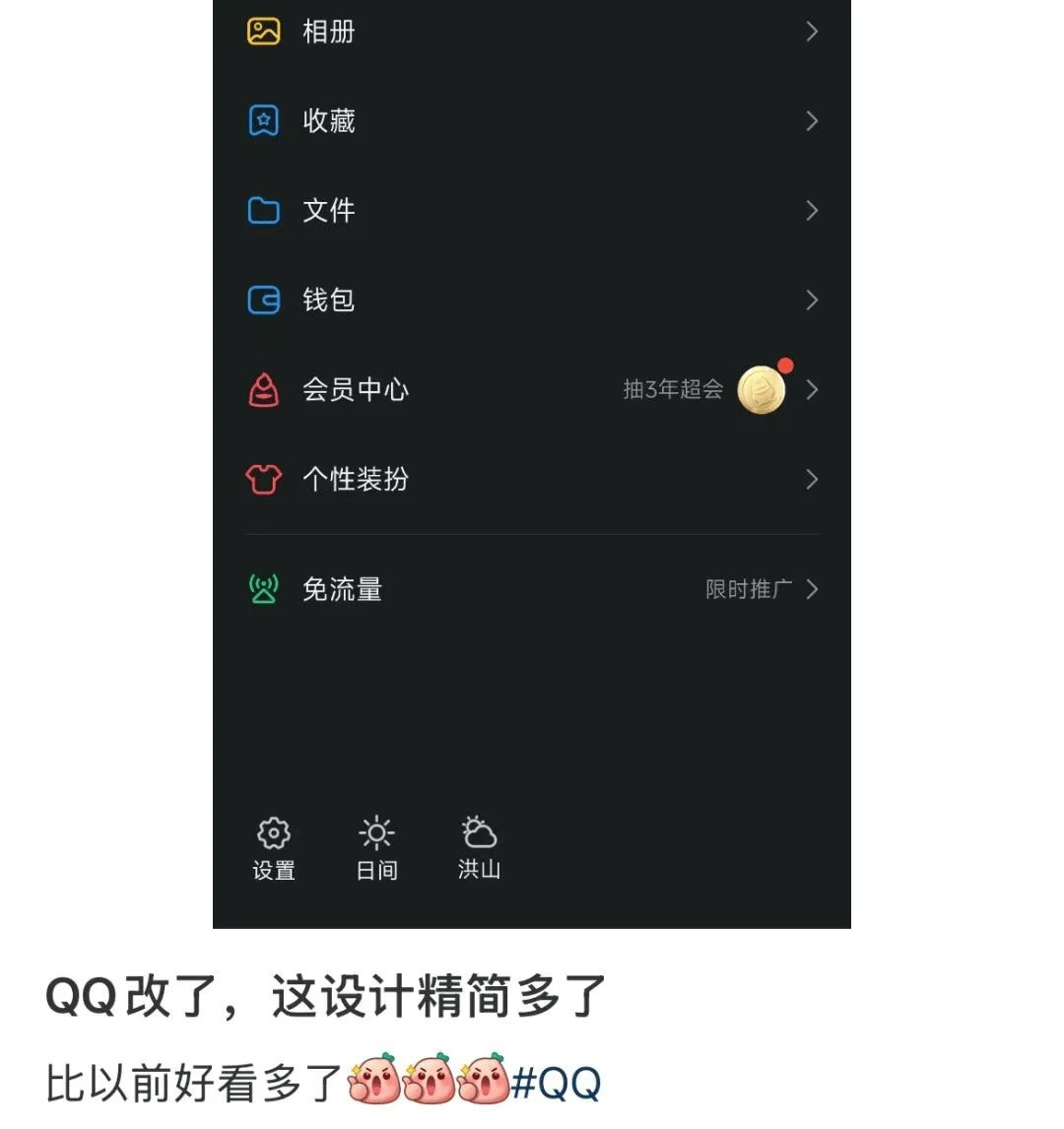Select the 会员中心 menu entry
Image resolution: width=1064 pixels, height=1129 pixels.
pyautogui.click(x=355, y=390)
